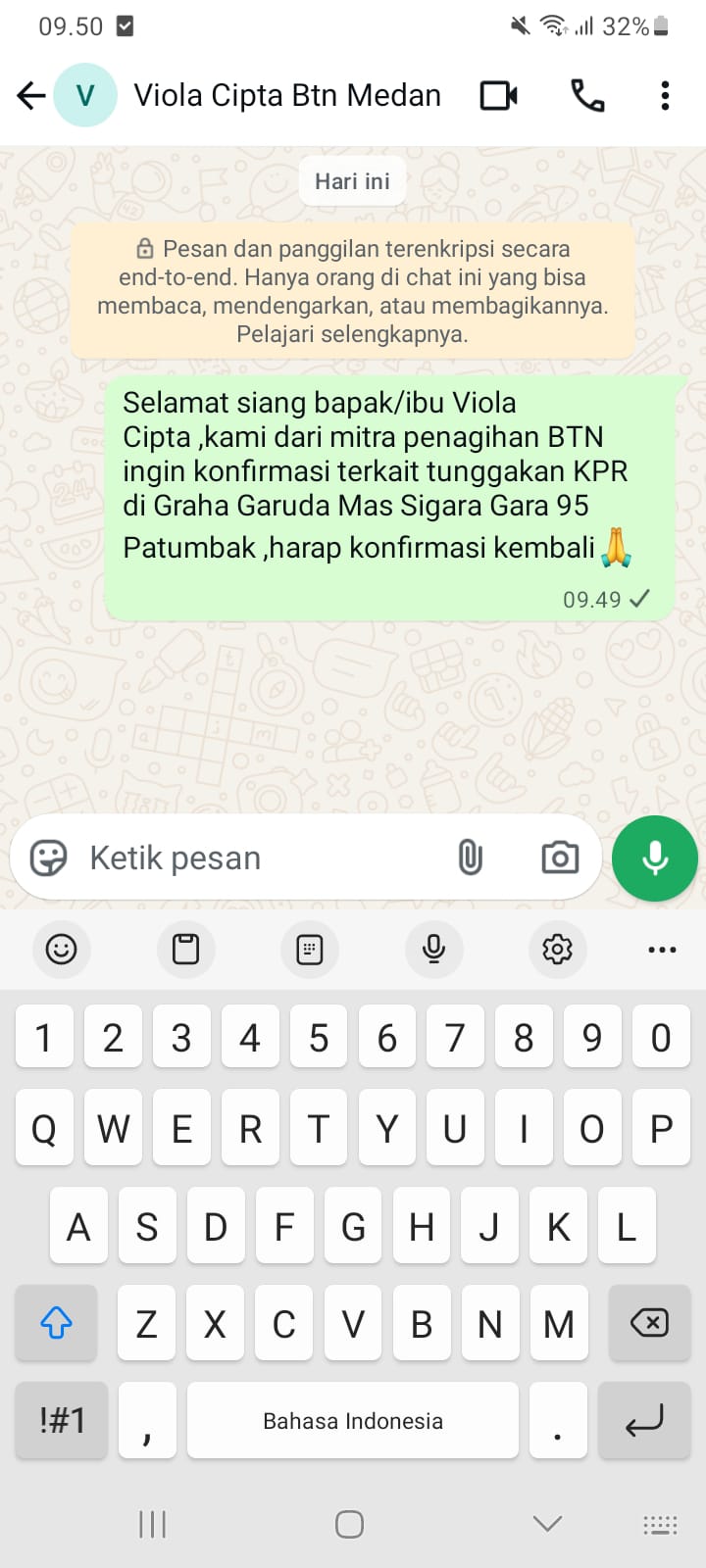Image resolution: width=706 pixels, height=1568 pixels.
Task: Open keyboard emoji panel
Action: [61, 949]
